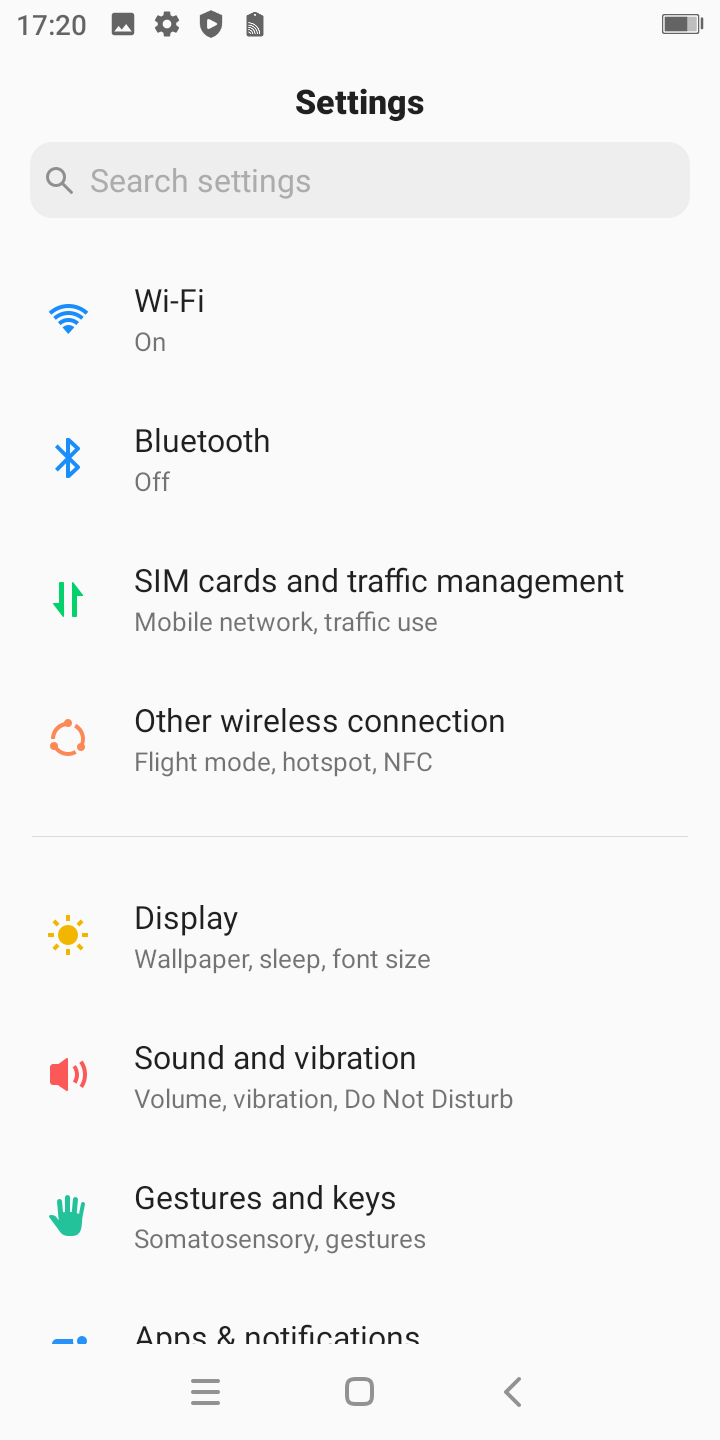Open Apps & notifications
Screen dimensions: 720x1440
[360, 1330]
